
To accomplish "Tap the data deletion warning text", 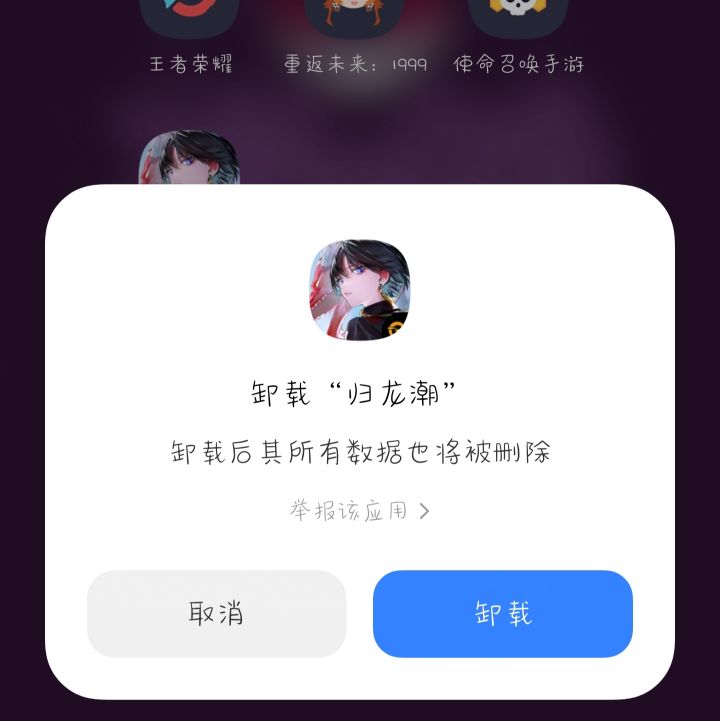I will tap(360, 452).
